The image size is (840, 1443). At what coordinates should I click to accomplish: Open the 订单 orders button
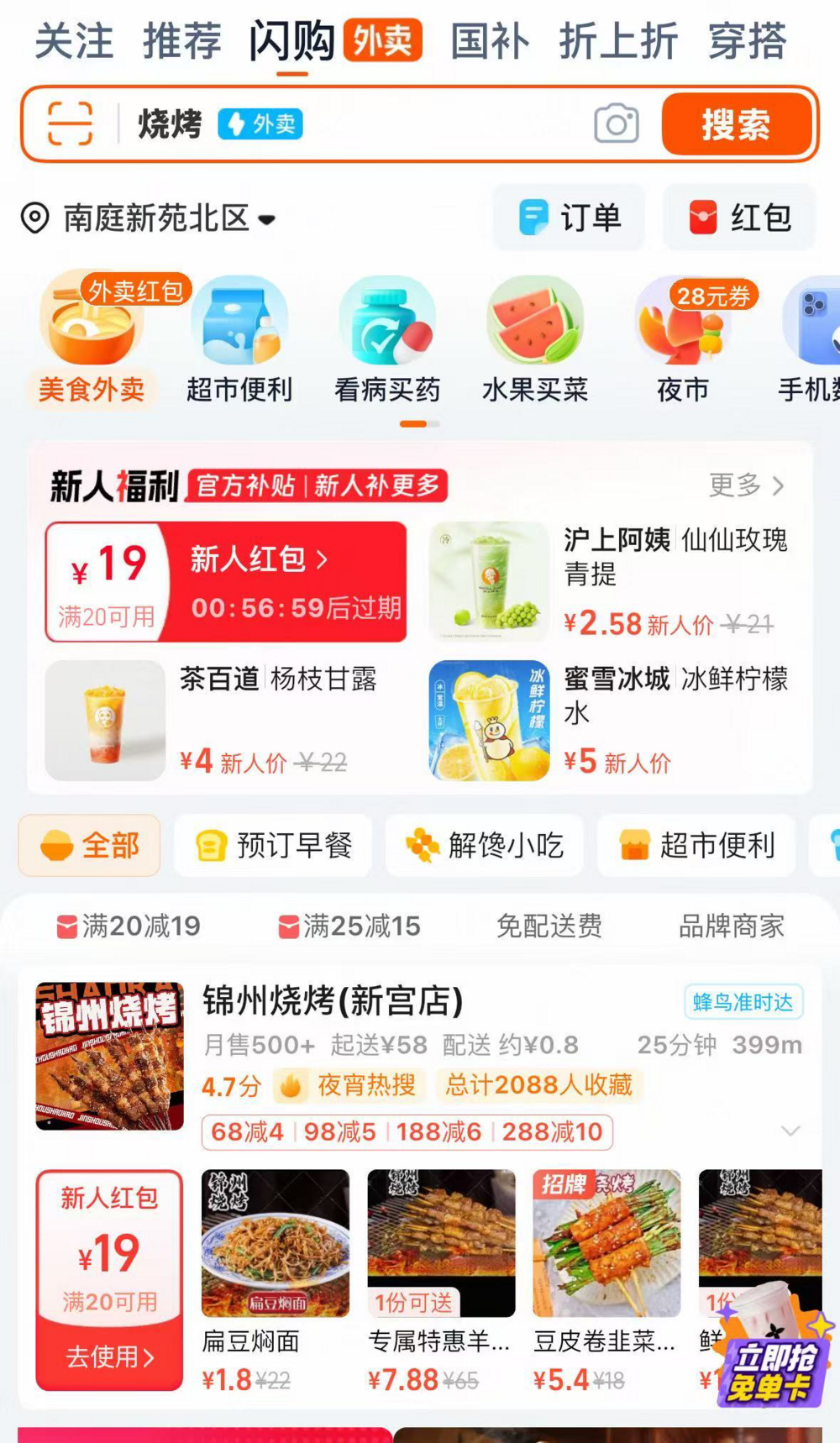(x=570, y=218)
